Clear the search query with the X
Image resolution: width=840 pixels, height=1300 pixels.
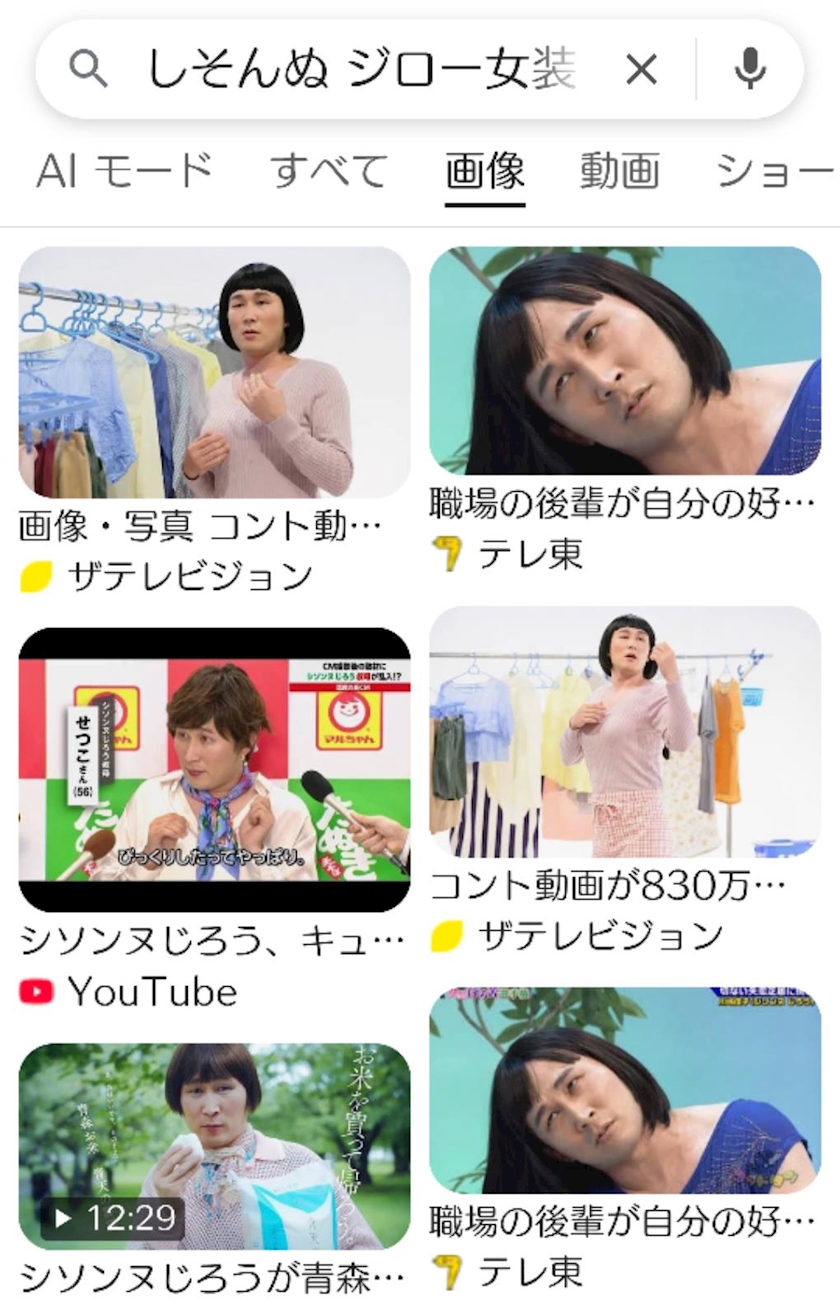tap(641, 69)
